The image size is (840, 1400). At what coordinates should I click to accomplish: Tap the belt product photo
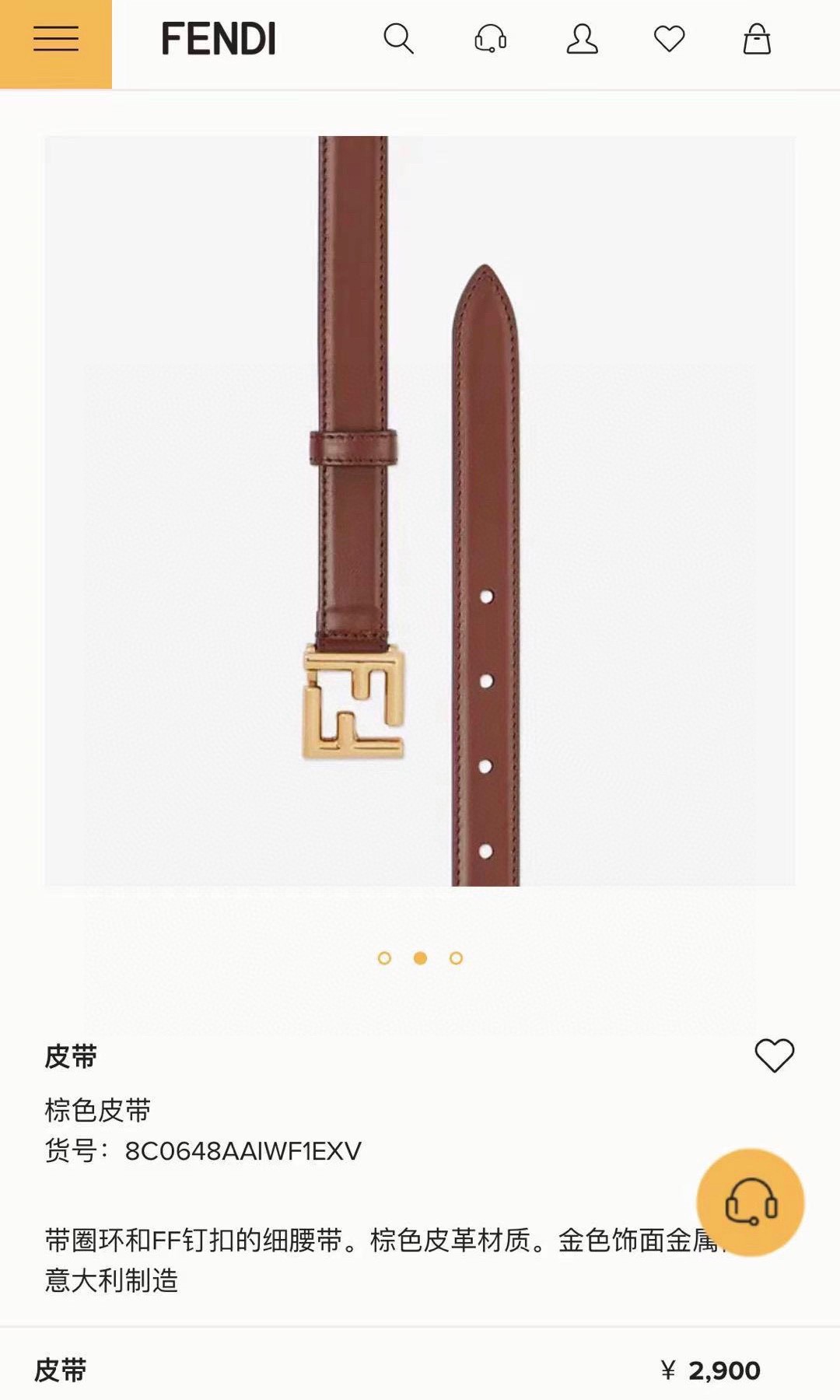pyautogui.click(x=420, y=513)
